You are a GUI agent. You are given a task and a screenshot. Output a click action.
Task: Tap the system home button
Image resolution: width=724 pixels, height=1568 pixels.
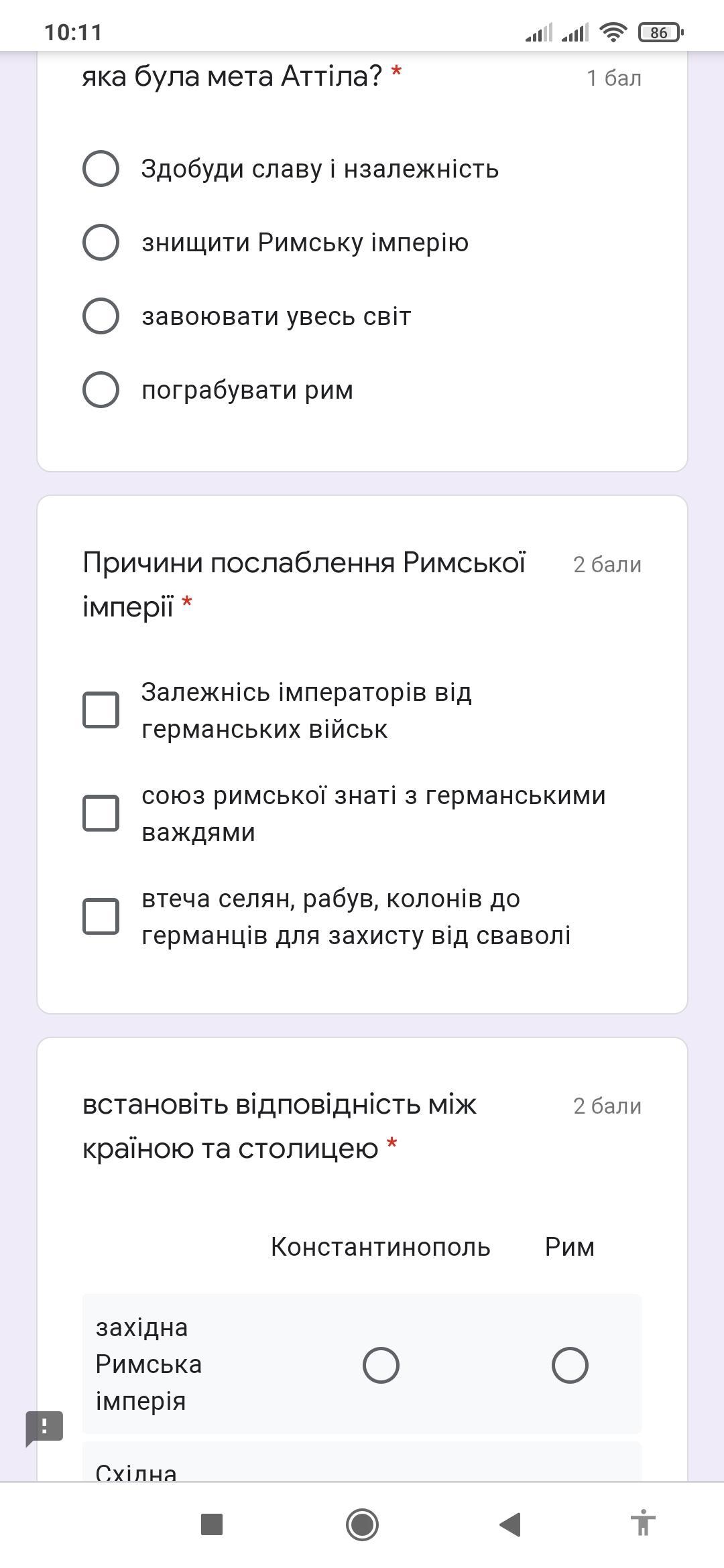point(362,1524)
